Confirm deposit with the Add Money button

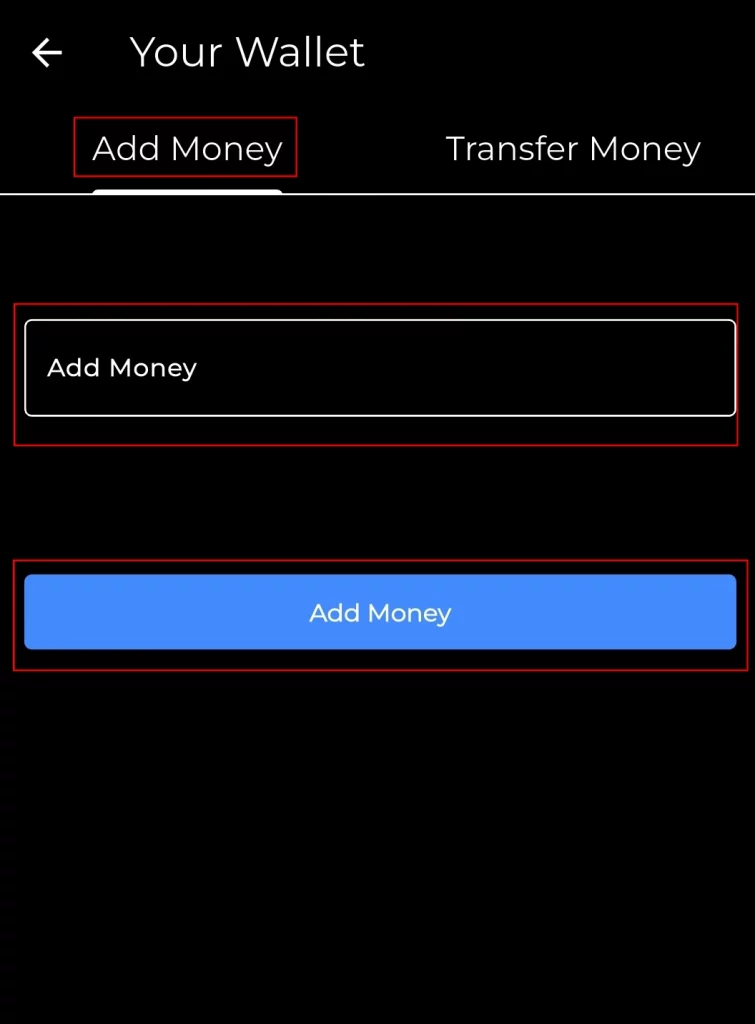(378, 613)
